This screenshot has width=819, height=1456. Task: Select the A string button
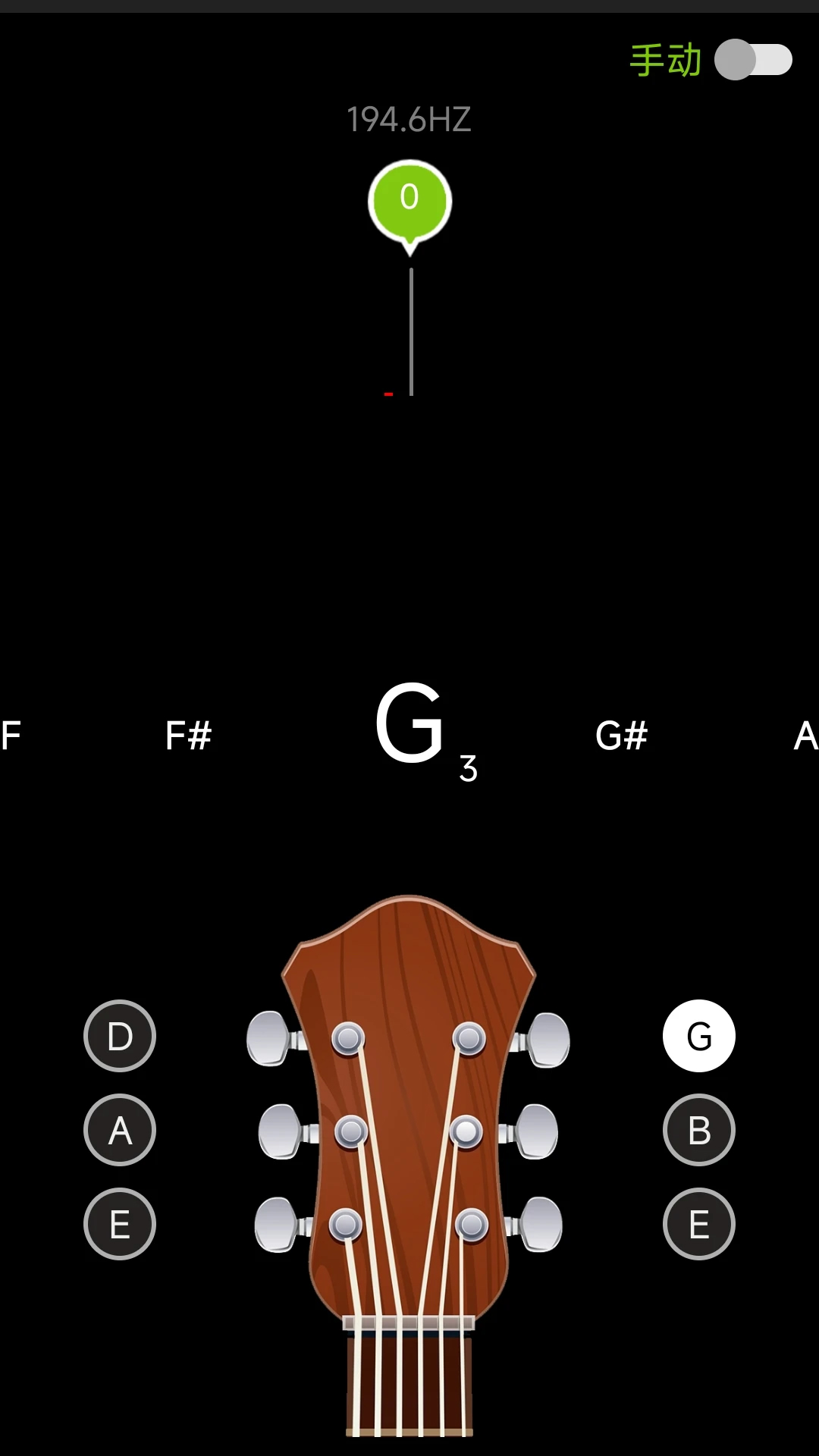tap(120, 1130)
